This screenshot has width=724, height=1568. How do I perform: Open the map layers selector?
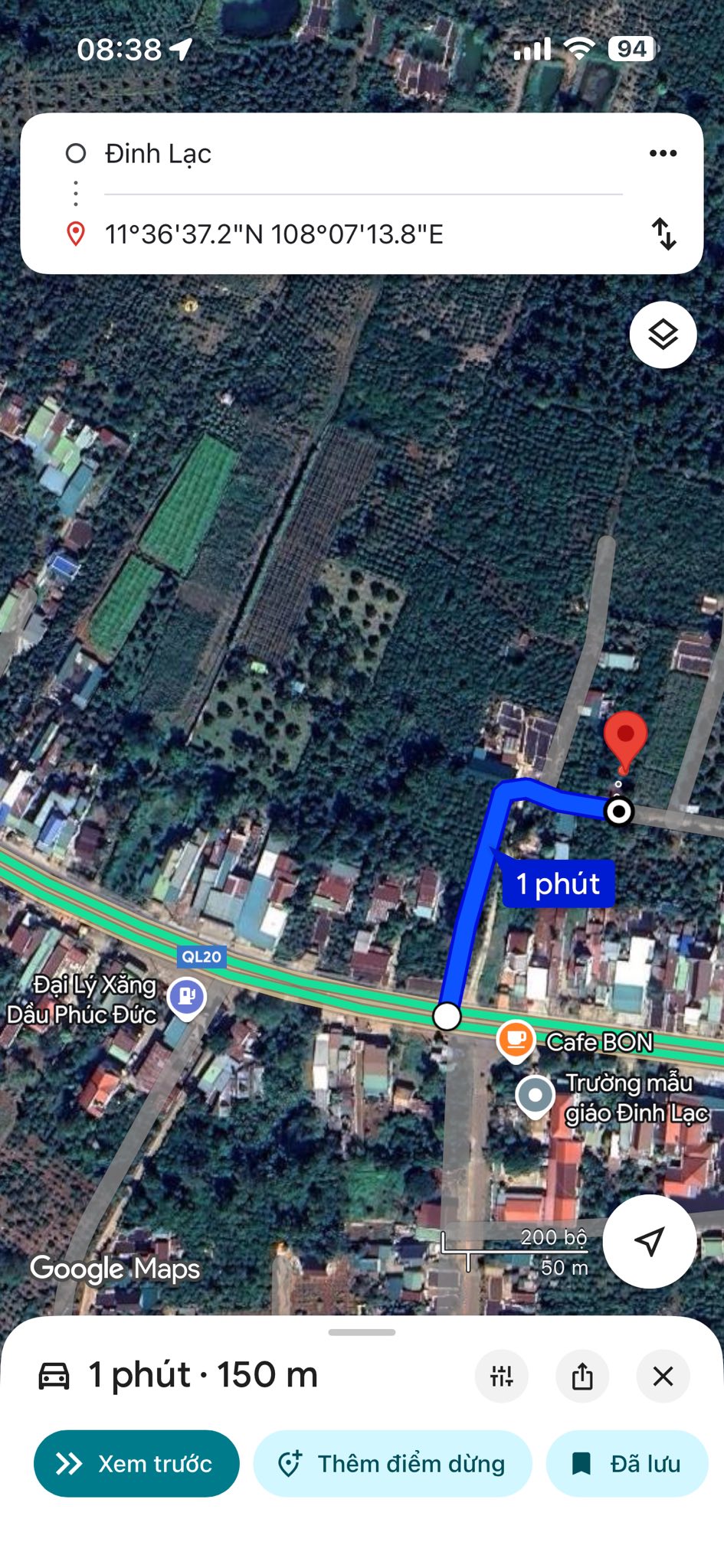pyautogui.click(x=663, y=335)
